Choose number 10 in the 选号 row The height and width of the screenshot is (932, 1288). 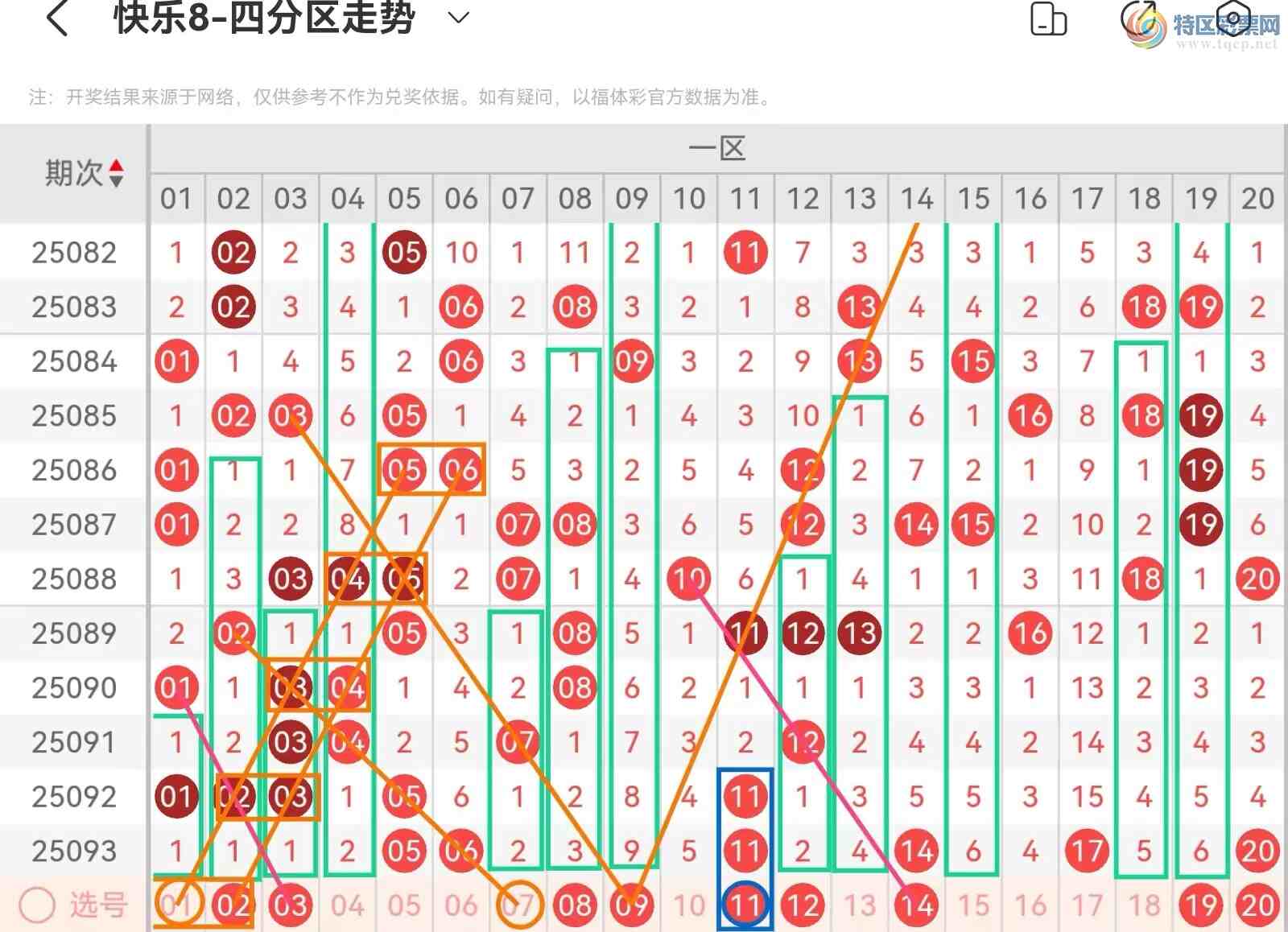click(x=689, y=905)
